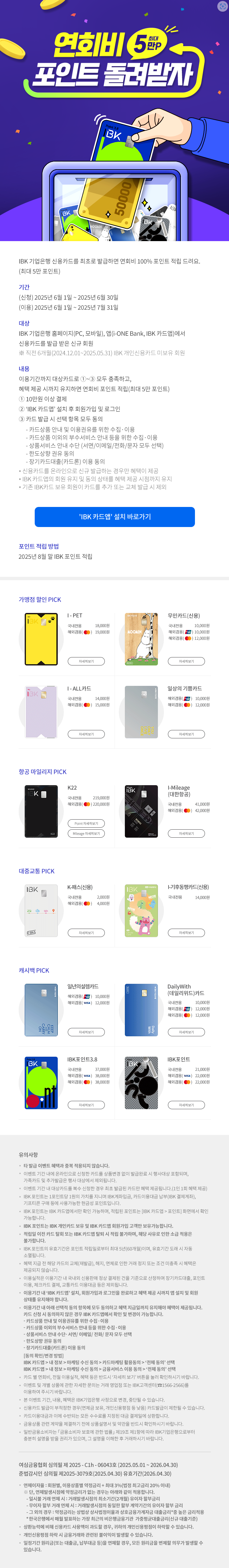229x1568 pixels.
Task: Open 자세히보기 for 일상의 기쁨카드
Action: click(x=186, y=734)
